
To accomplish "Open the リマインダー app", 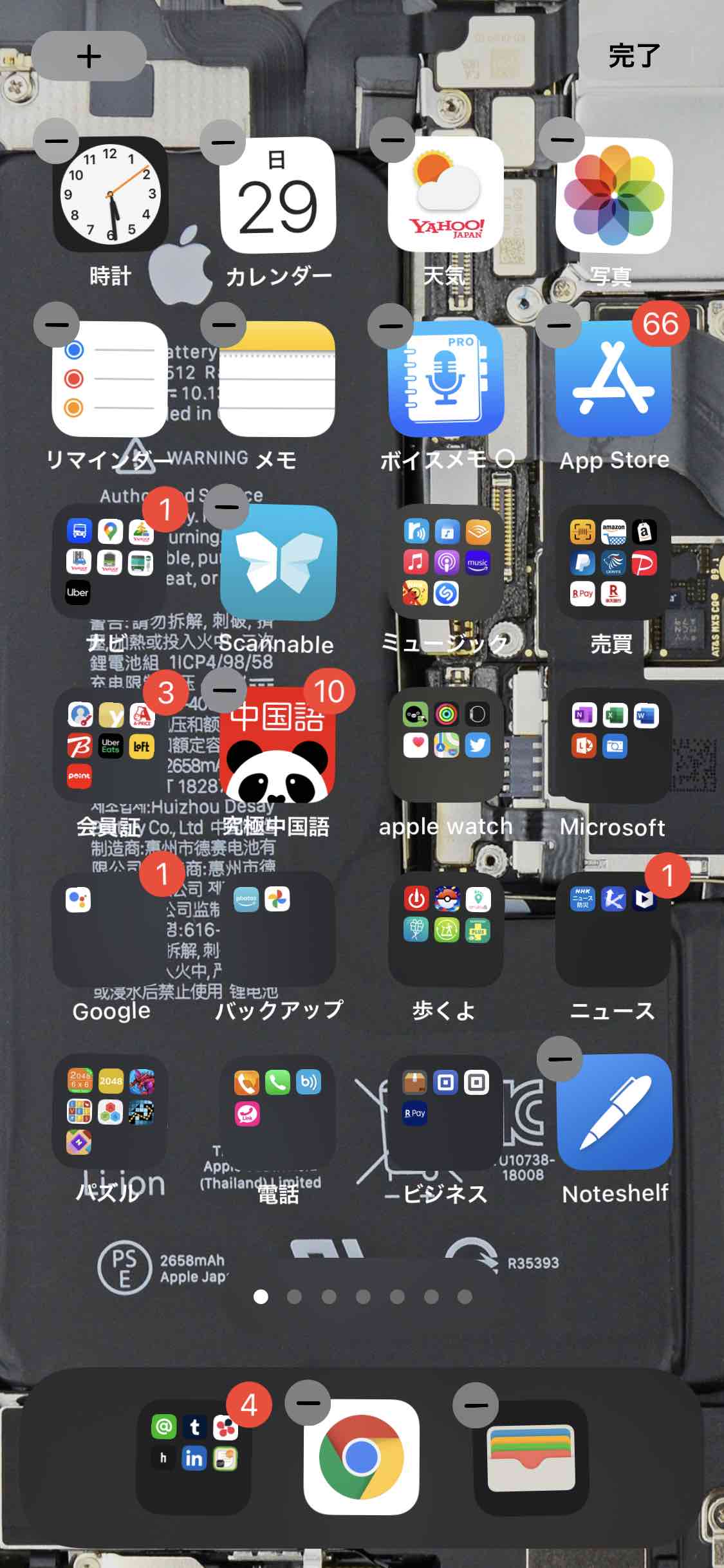I will (110, 378).
